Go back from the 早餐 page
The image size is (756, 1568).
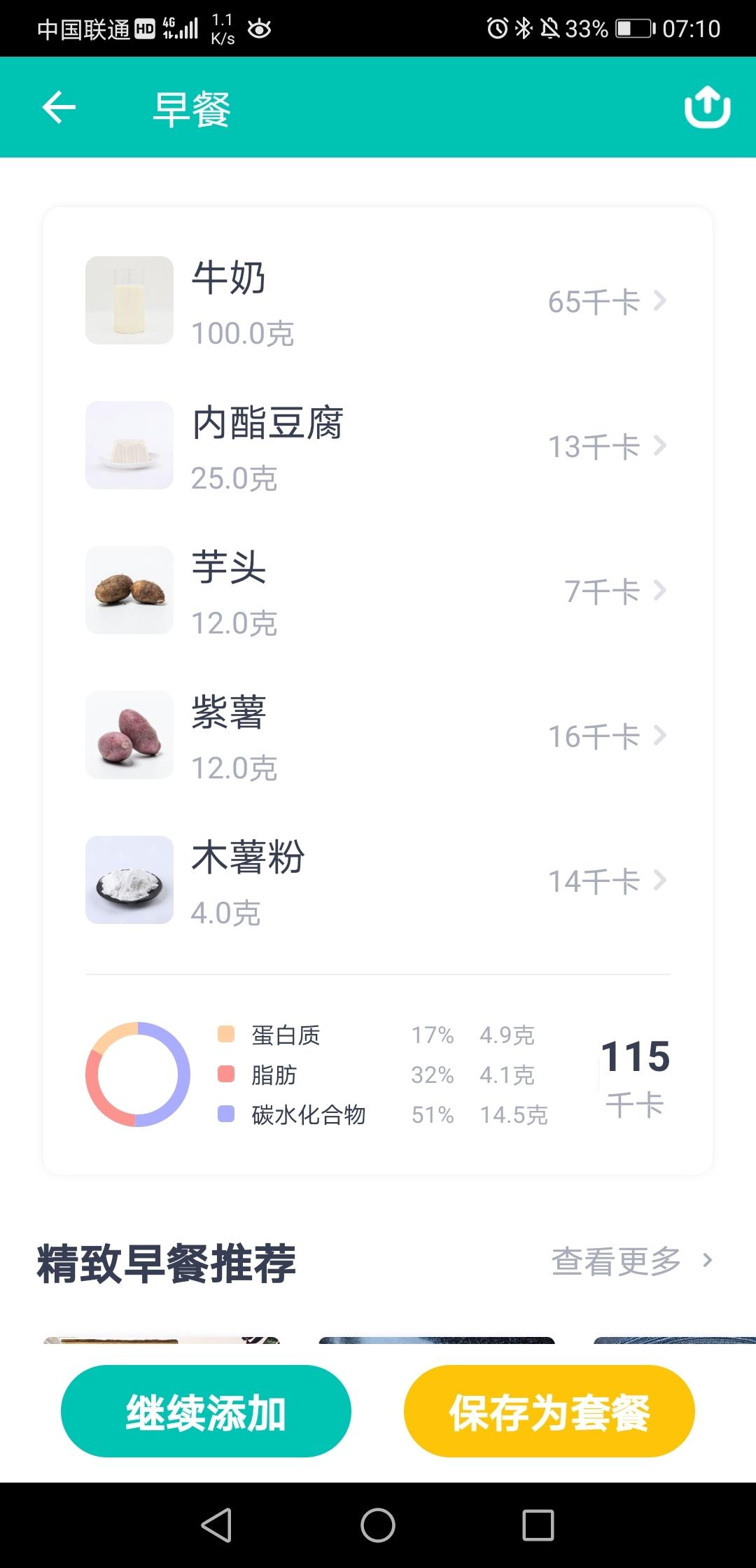(59, 107)
